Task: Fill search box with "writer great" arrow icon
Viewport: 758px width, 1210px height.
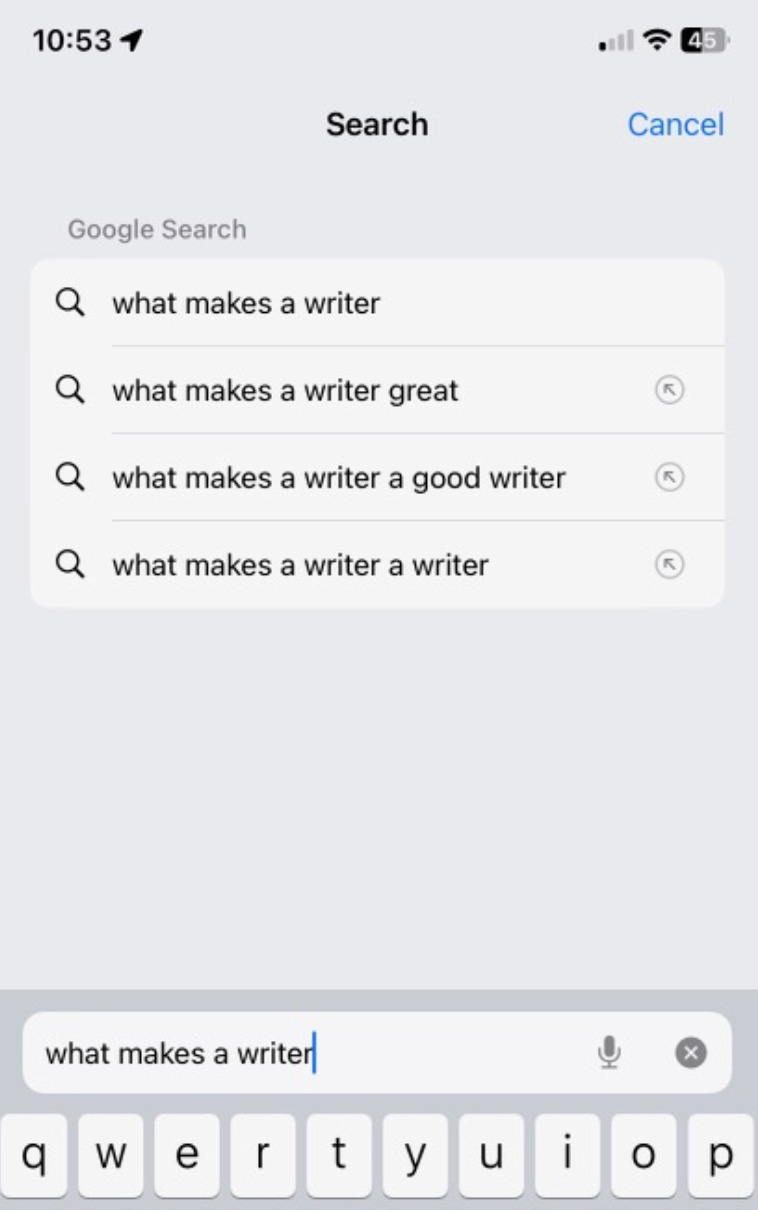Action: tap(669, 390)
